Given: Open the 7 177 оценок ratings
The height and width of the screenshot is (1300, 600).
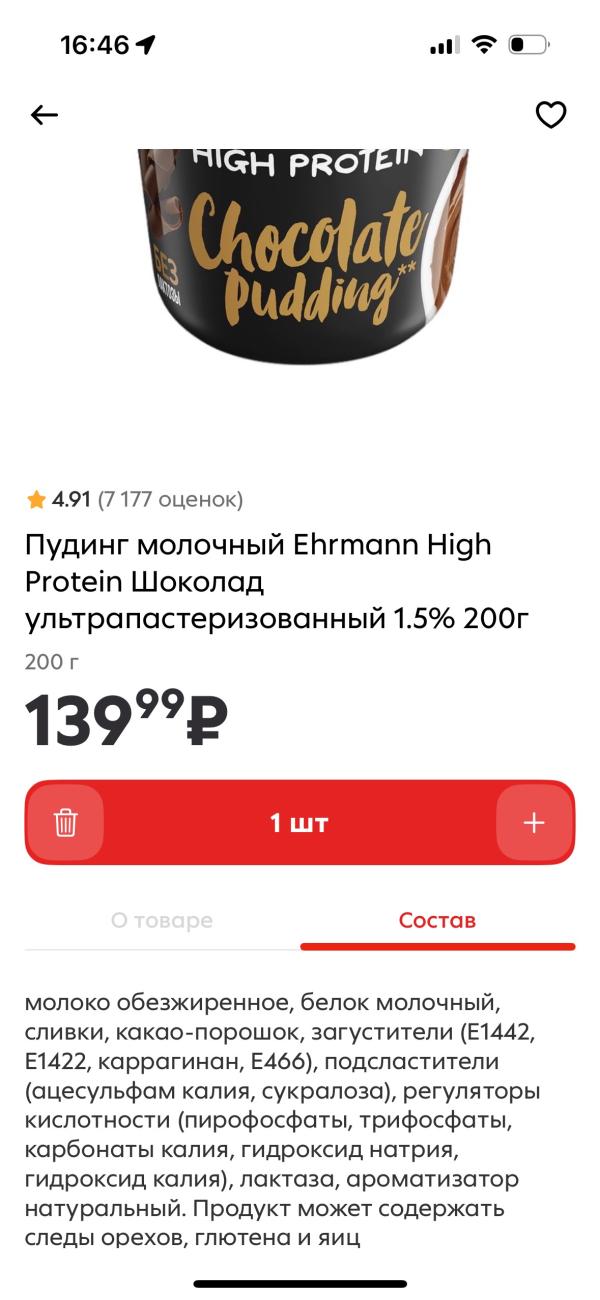Looking at the screenshot, I should click(170, 499).
